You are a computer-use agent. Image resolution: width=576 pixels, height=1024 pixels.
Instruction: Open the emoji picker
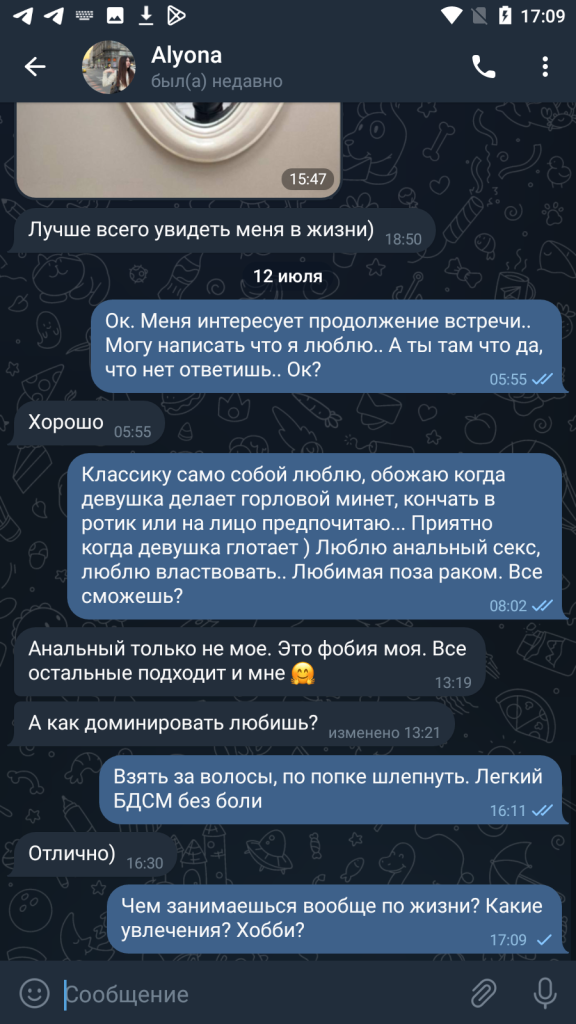click(x=34, y=994)
